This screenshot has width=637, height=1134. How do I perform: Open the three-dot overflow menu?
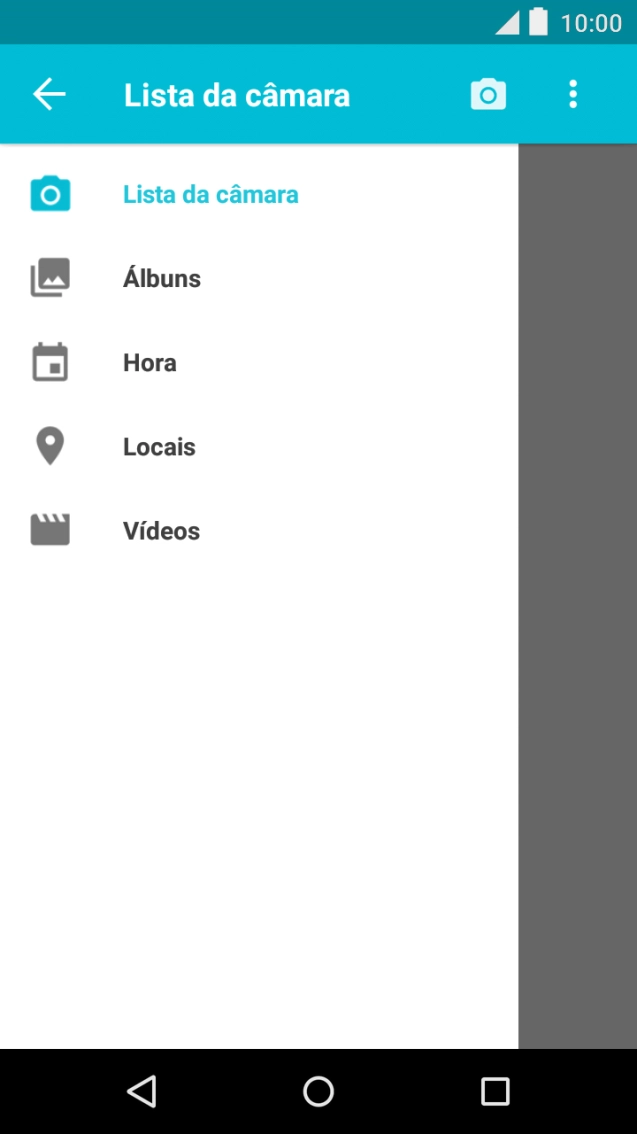573,95
